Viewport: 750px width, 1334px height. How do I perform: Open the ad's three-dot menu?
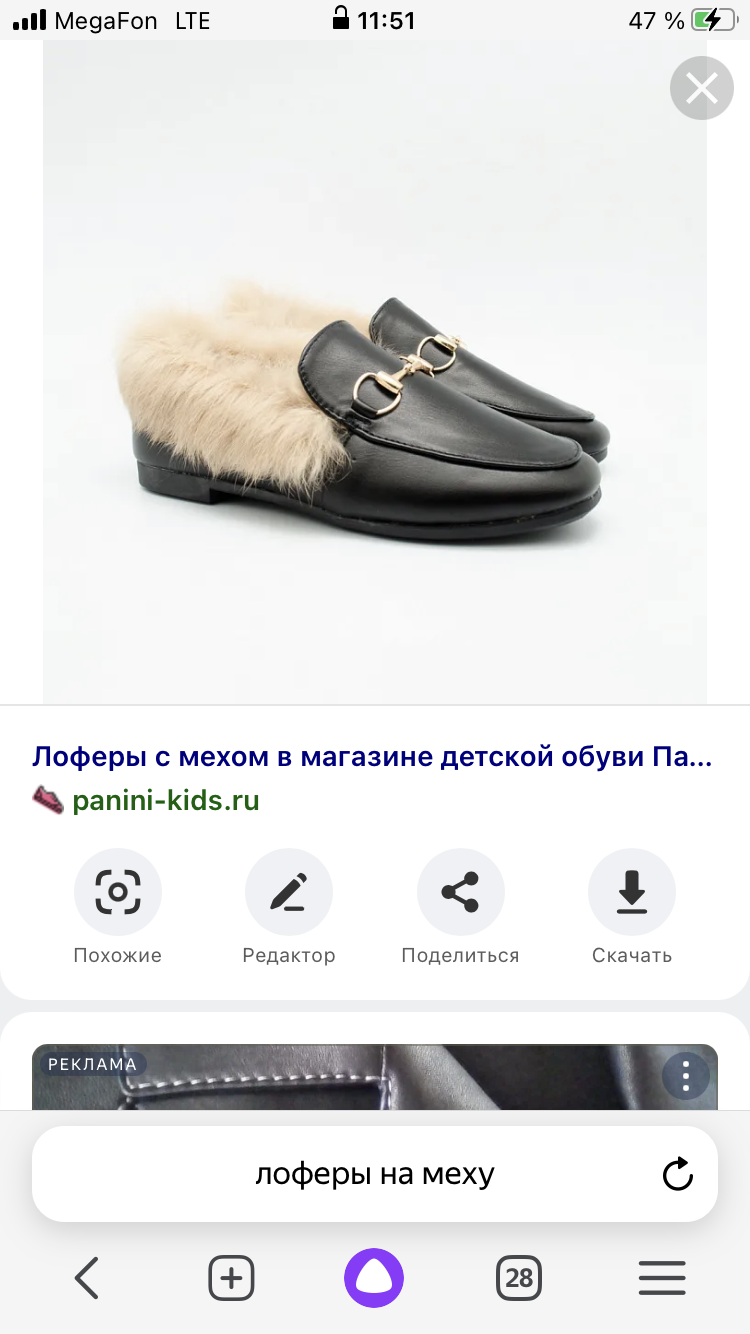click(x=686, y=1076)
